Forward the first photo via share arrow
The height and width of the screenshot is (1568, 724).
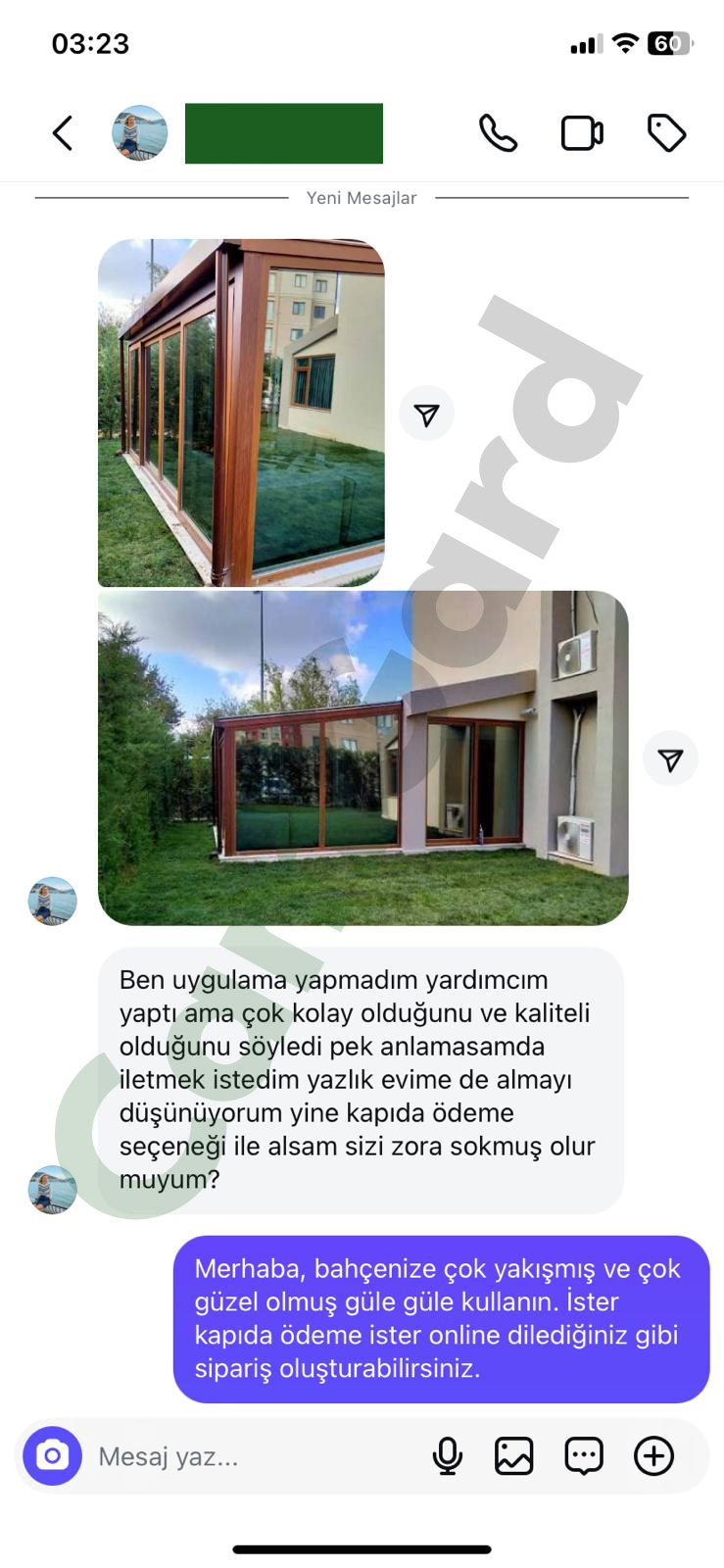pos(426,414)
